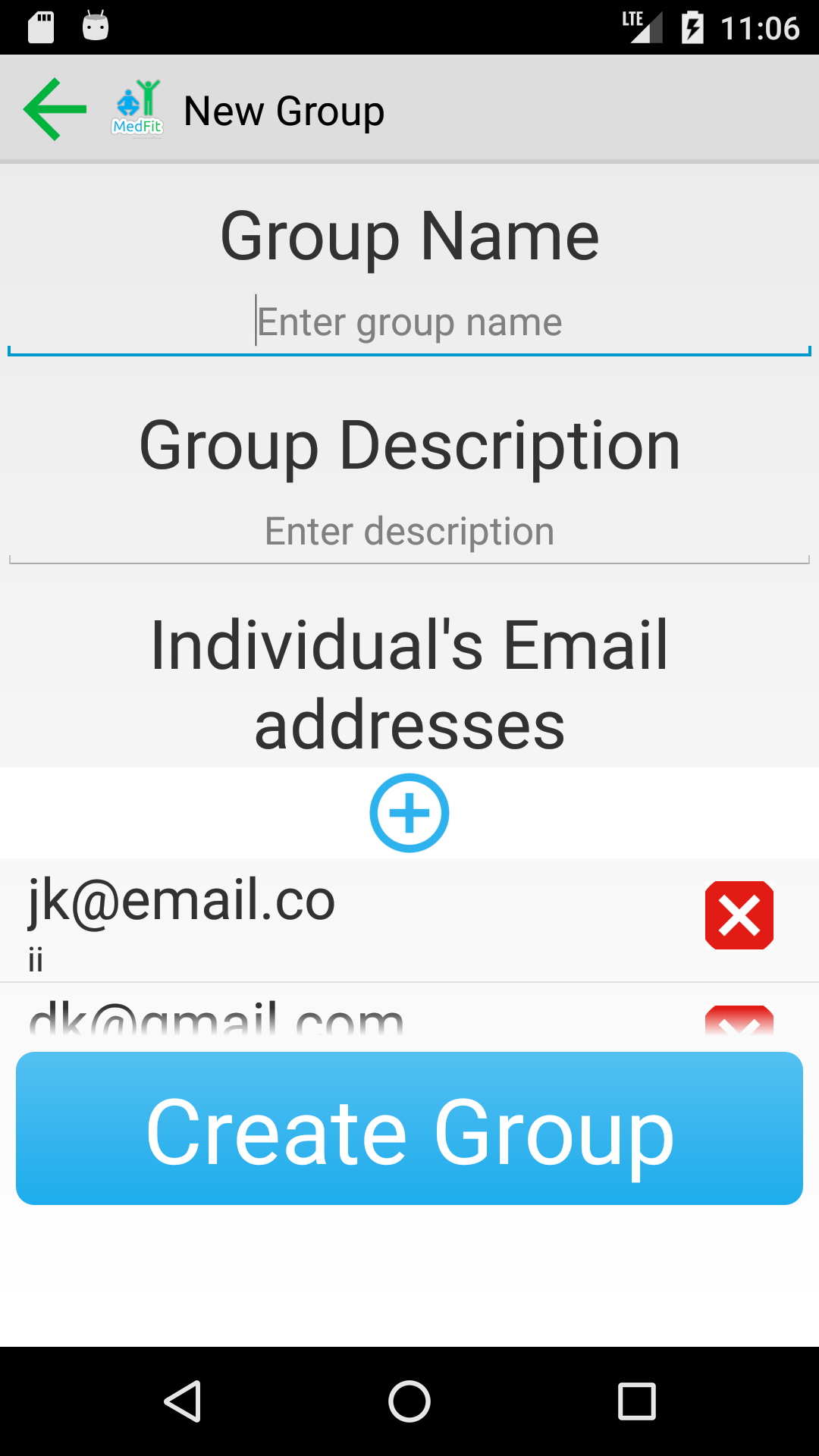Go back using the green arrow
819x1456 pixels.
click(55, 110)
